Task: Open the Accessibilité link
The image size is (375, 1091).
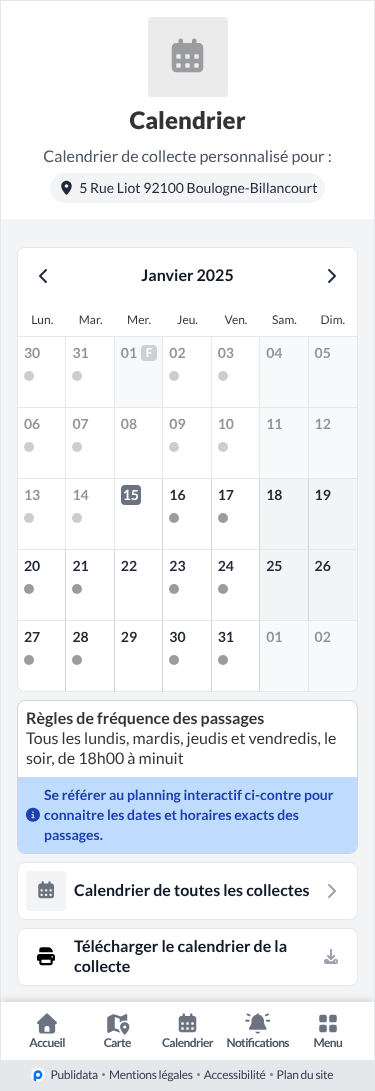Action: 234,1075
